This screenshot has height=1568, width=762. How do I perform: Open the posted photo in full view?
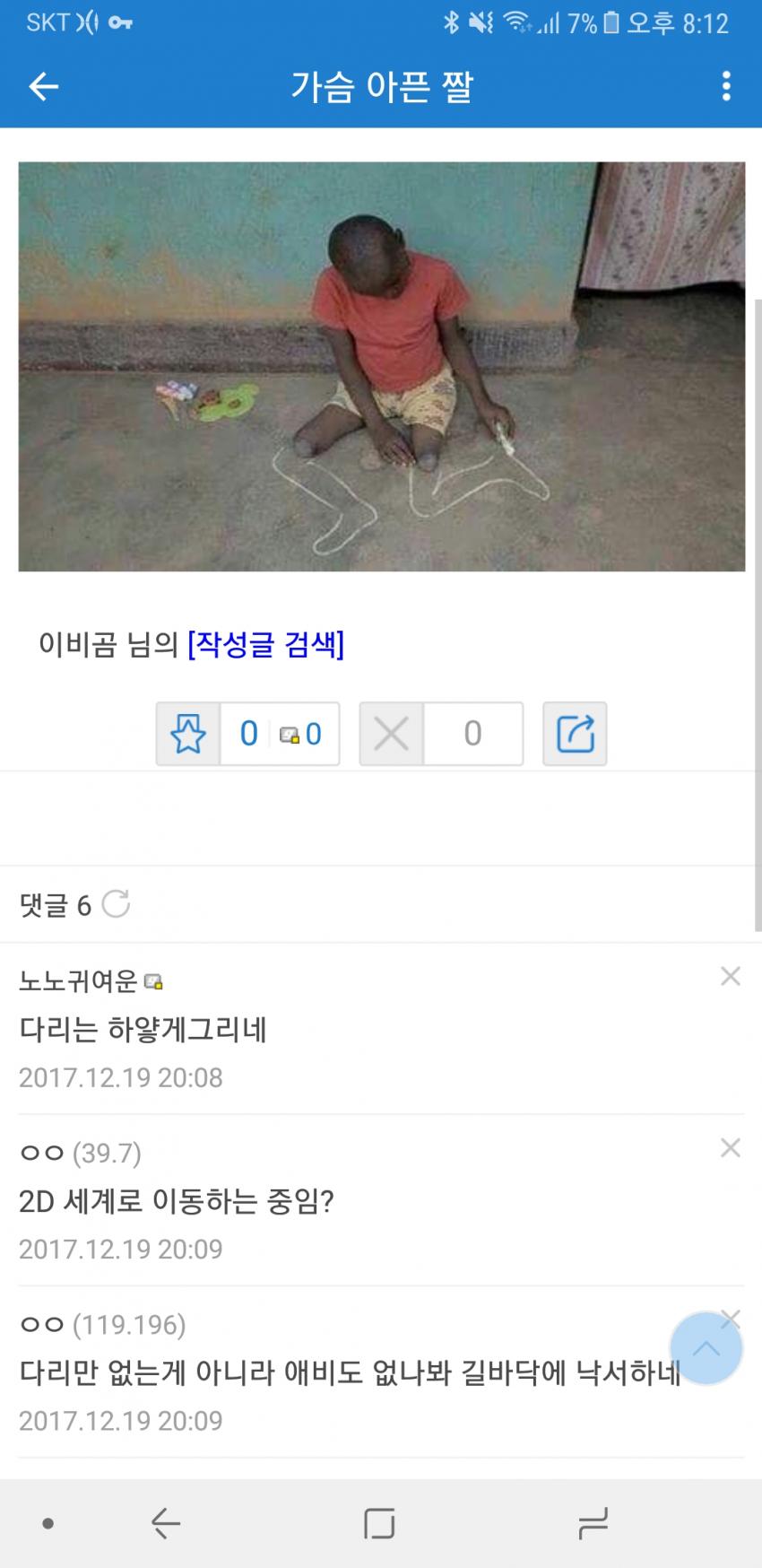point(381,366)
